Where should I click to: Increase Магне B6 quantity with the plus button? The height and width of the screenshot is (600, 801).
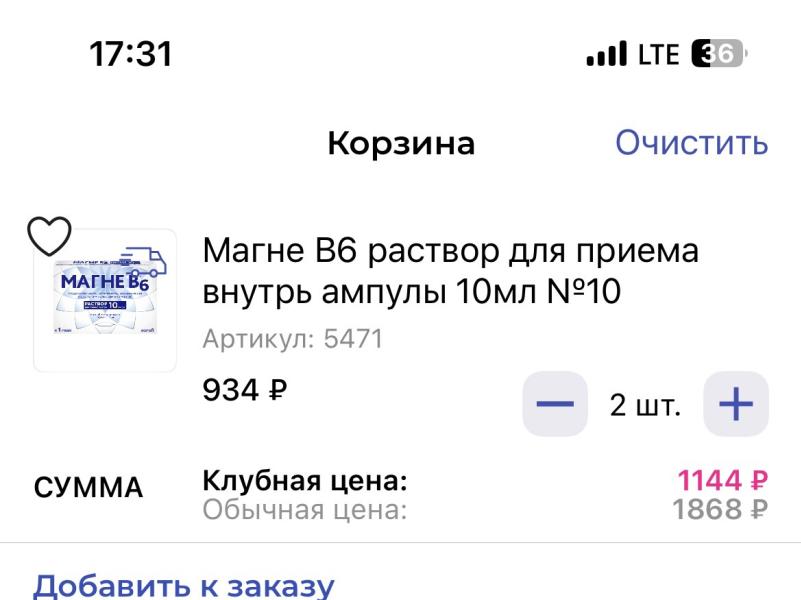pos(736,404)
